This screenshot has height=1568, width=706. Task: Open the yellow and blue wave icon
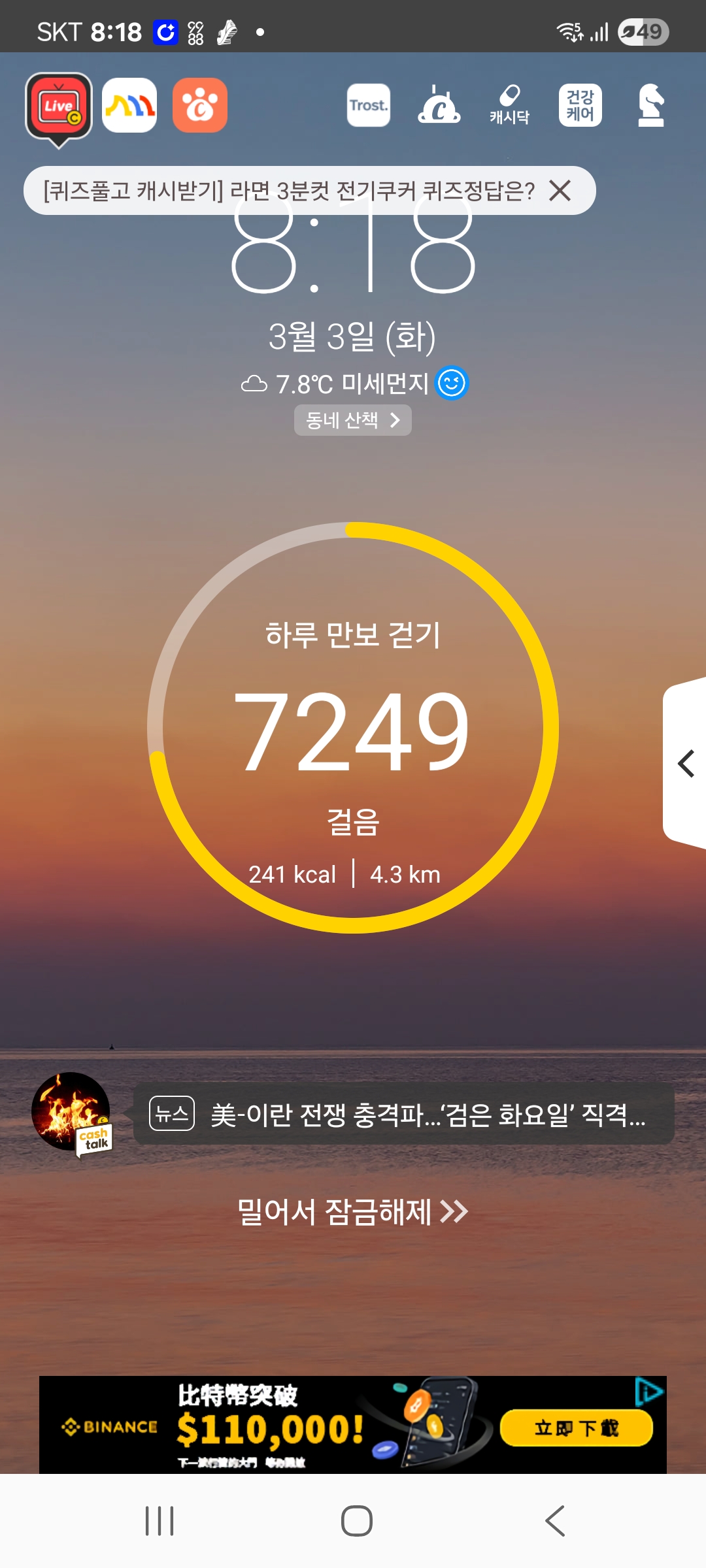[x=129, y=105]
